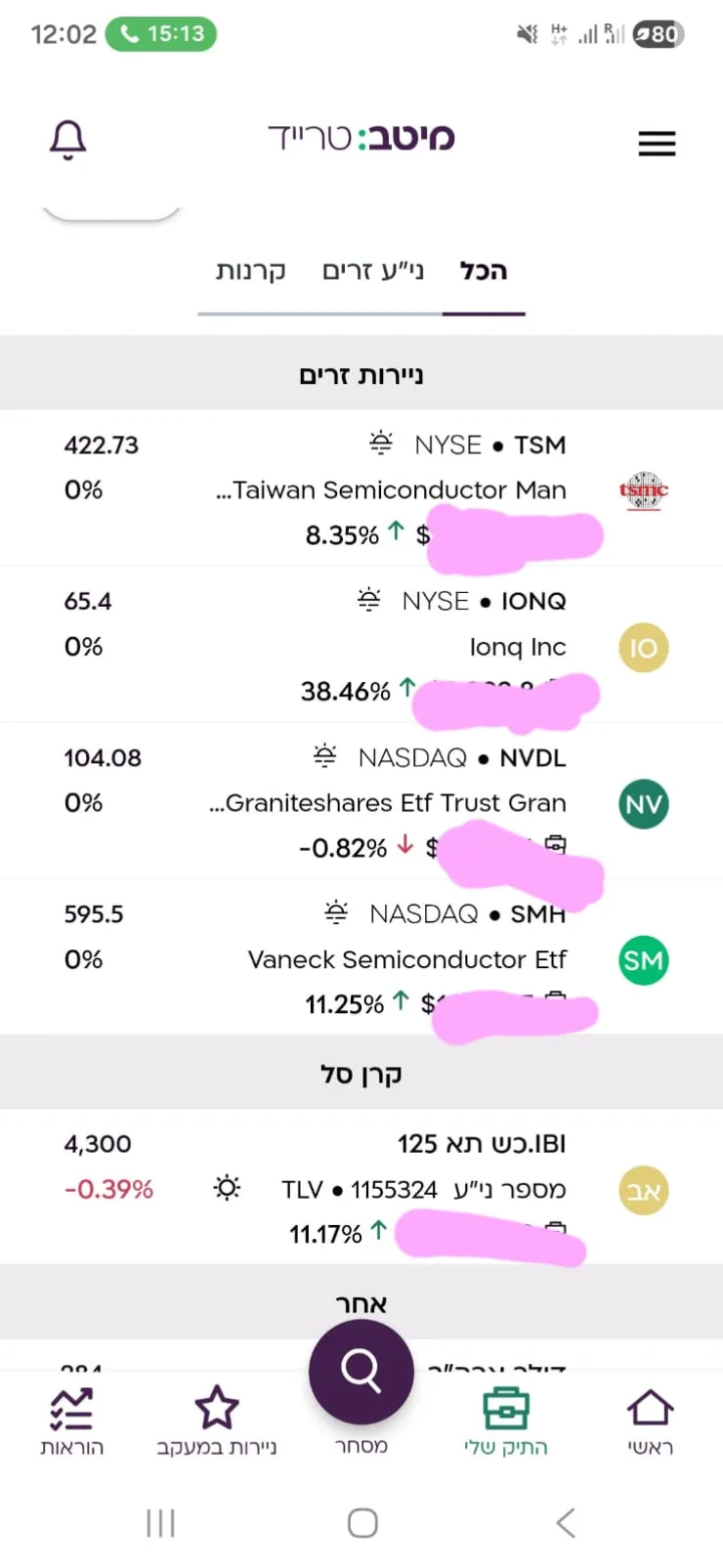Switch to the קרנות tab
This screenshot has height=1568, width=723.
point(251,272)
